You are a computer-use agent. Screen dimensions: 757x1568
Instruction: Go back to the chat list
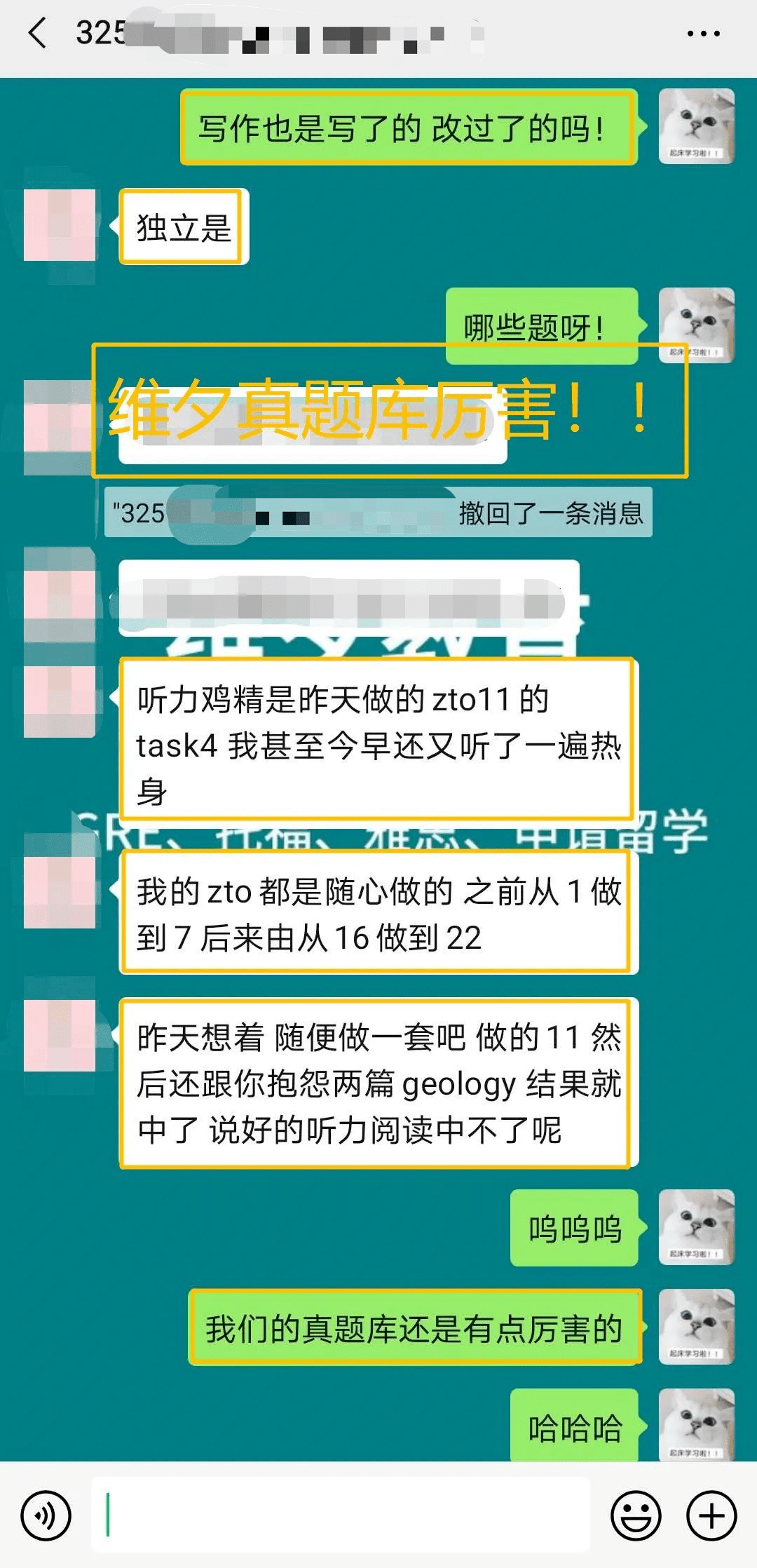coord(37,33)
